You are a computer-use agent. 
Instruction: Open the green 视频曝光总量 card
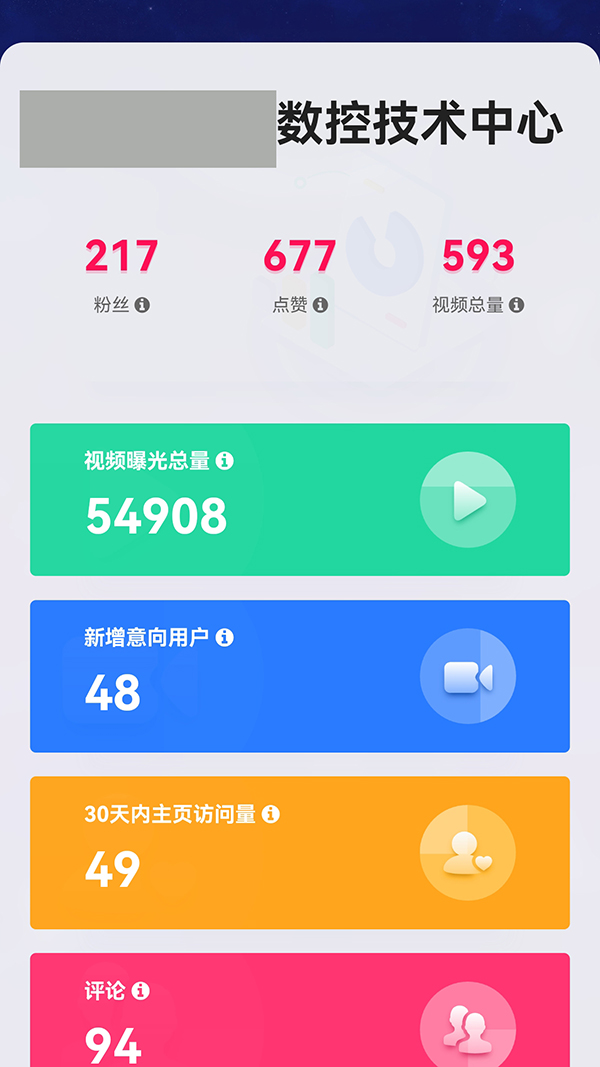pyautogui.click(x=300, y=500)
